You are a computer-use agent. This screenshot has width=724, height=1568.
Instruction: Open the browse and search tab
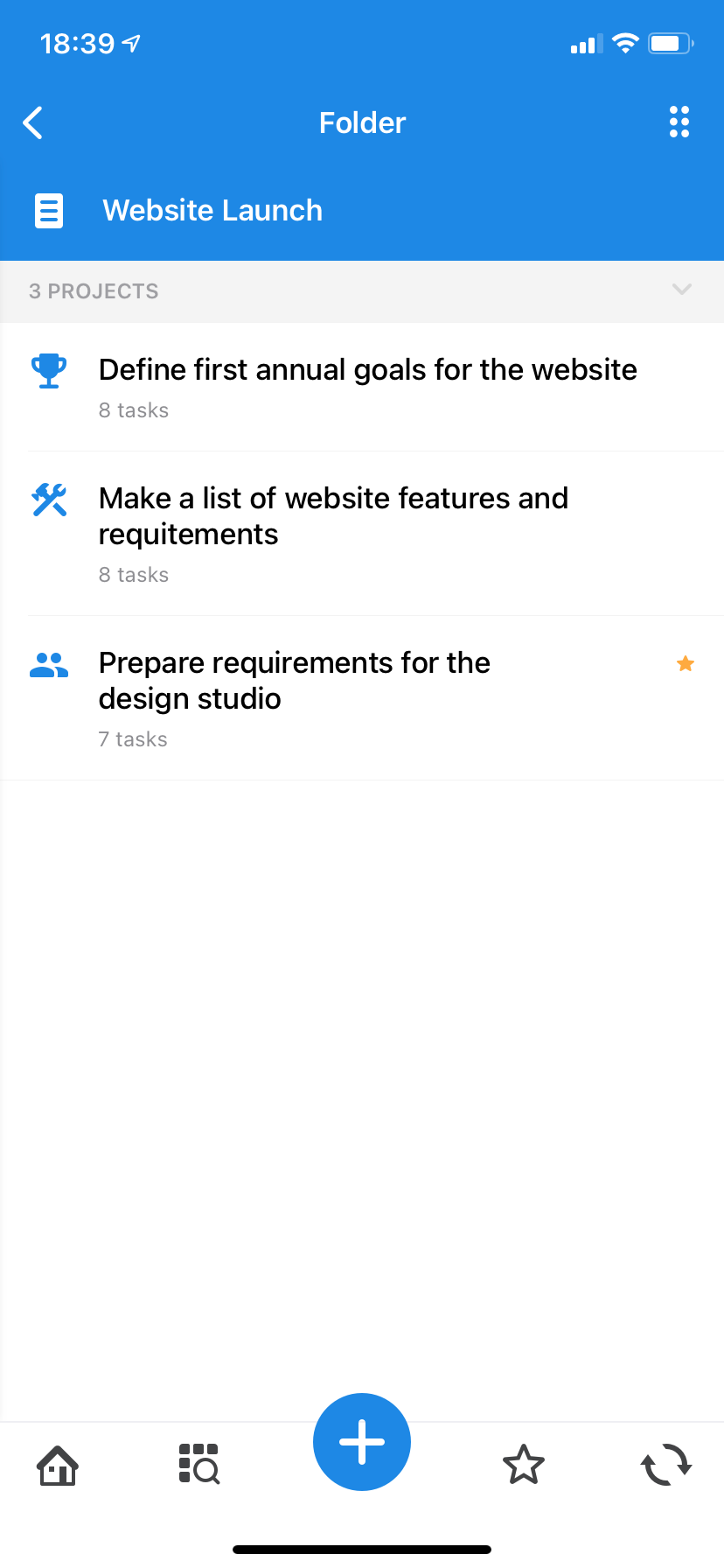pos(199,1465)
